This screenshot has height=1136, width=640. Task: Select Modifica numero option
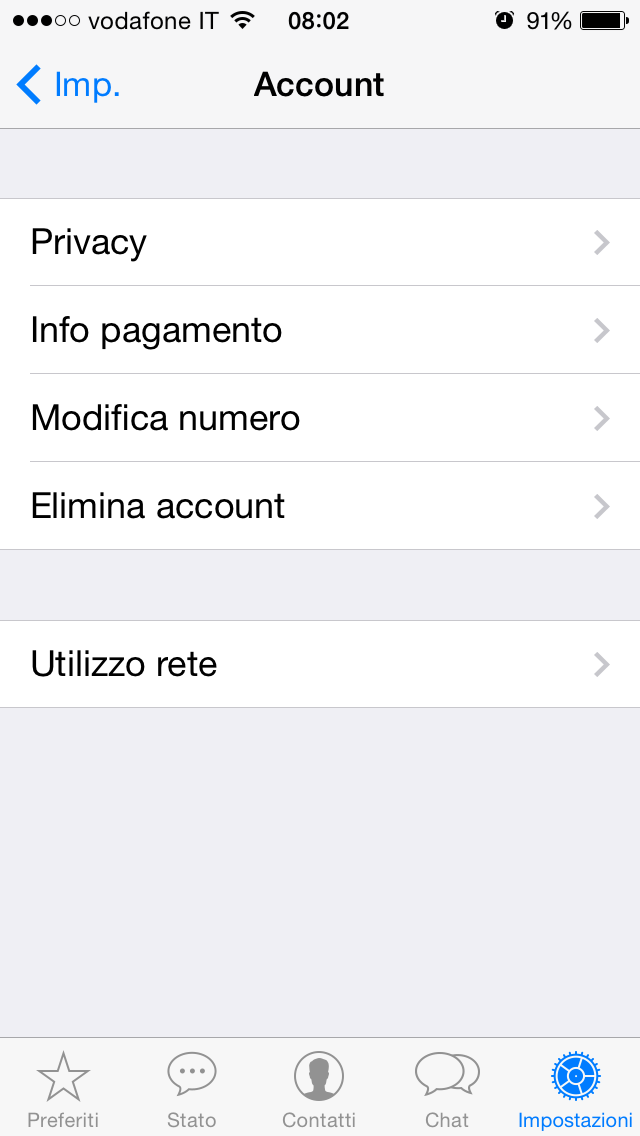click(320, 418)
